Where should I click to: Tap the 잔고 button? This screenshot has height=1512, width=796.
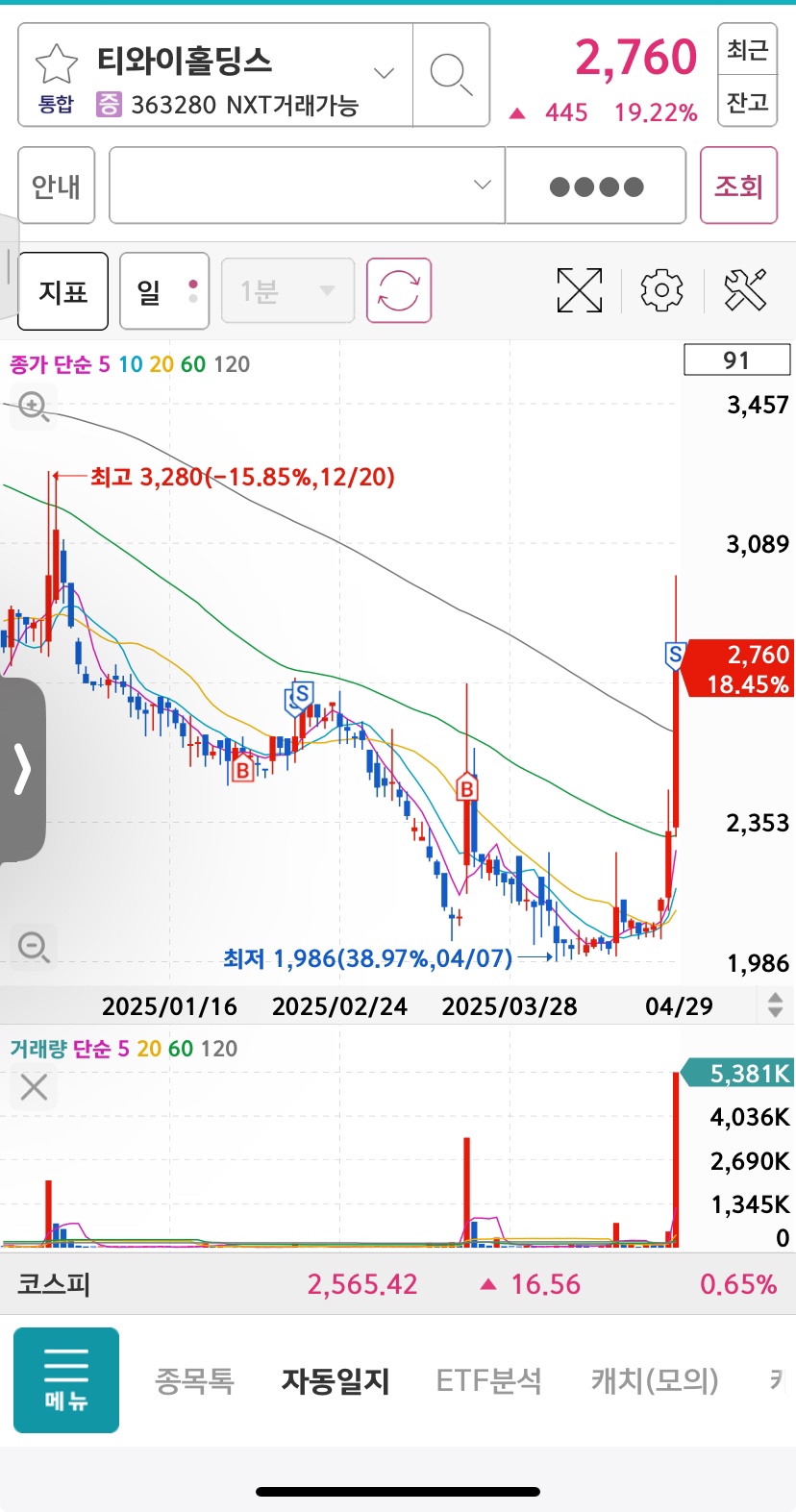[x=747, y=102]
